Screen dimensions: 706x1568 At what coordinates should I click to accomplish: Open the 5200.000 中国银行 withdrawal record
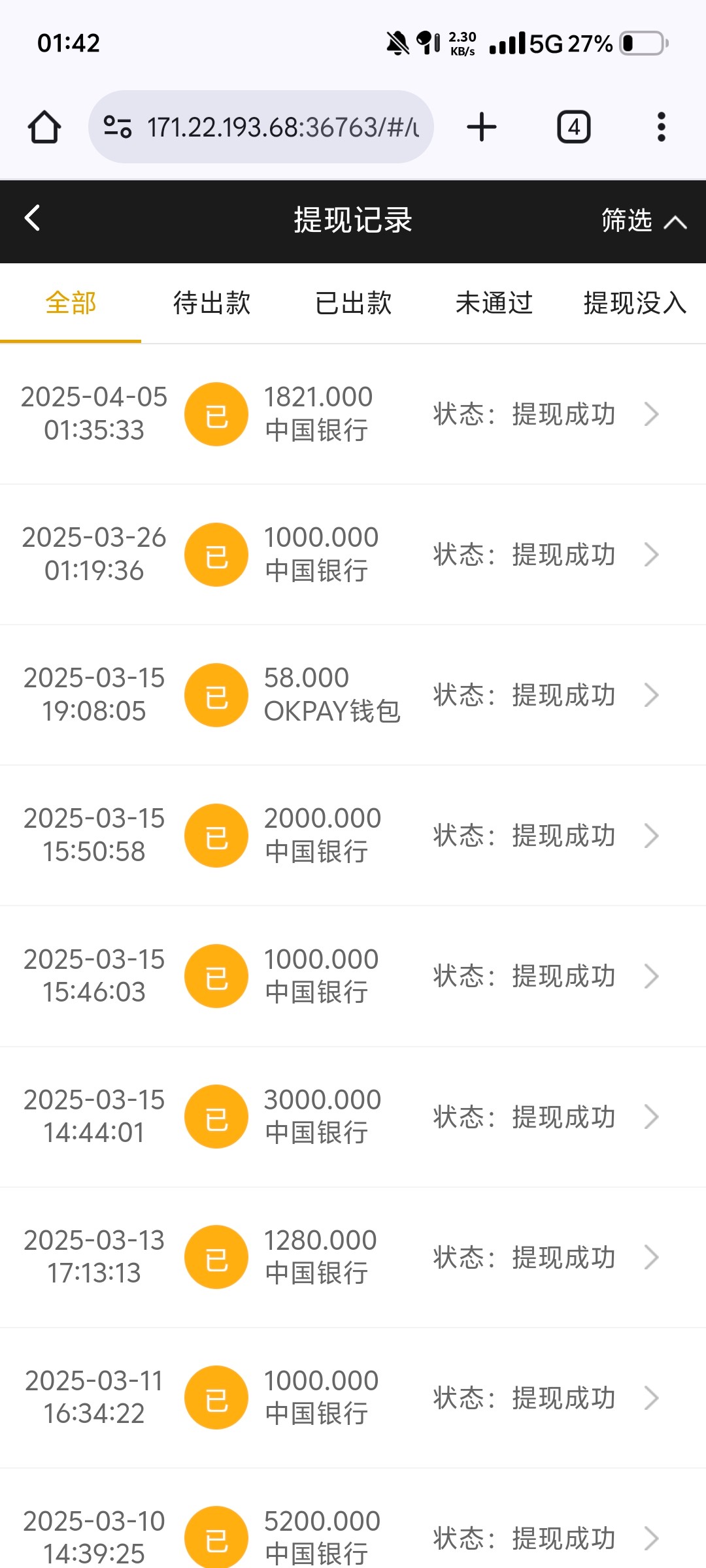tap(353, 1537)
